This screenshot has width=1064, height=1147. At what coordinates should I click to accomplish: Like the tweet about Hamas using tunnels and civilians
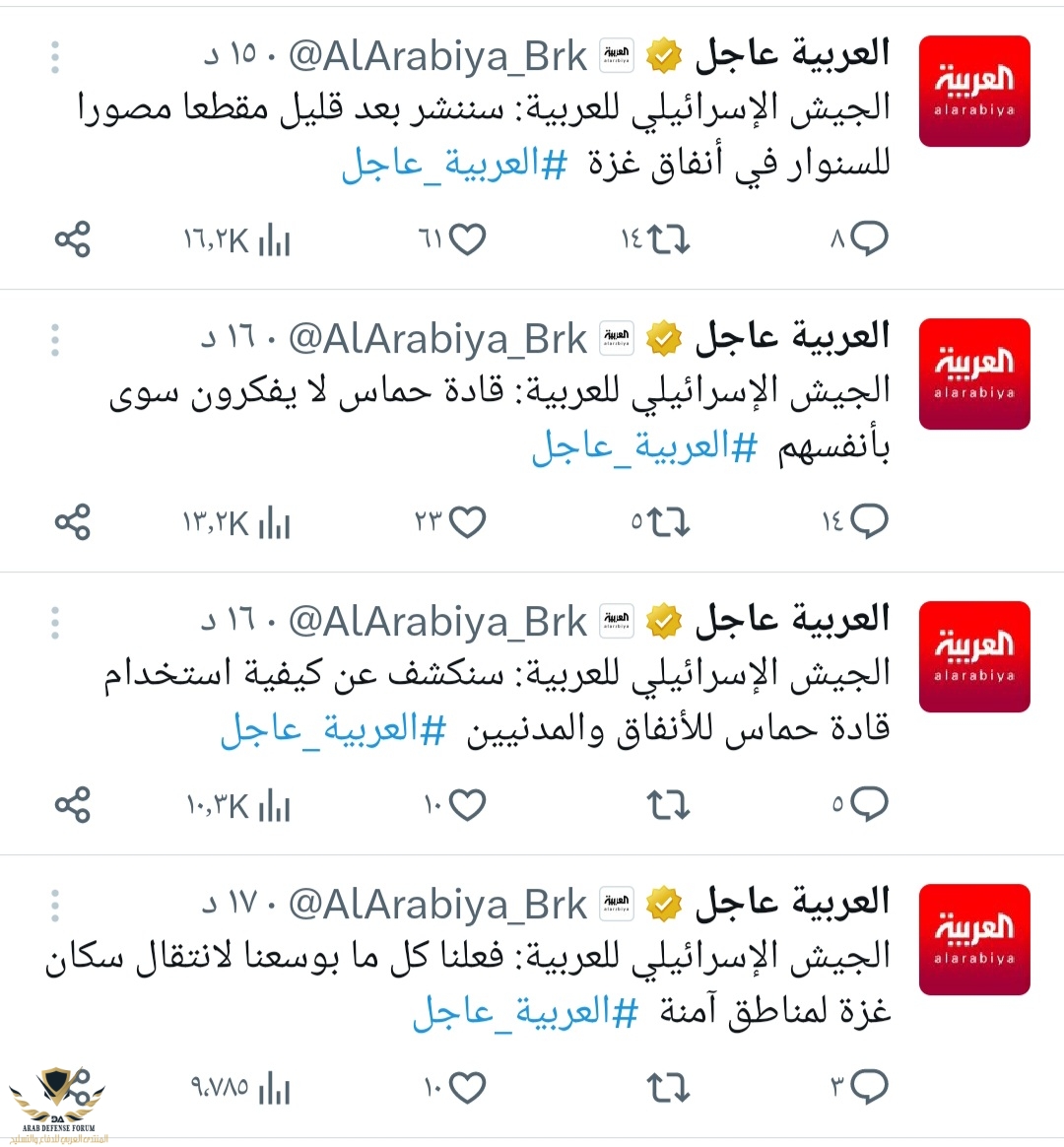pos(468,805)
